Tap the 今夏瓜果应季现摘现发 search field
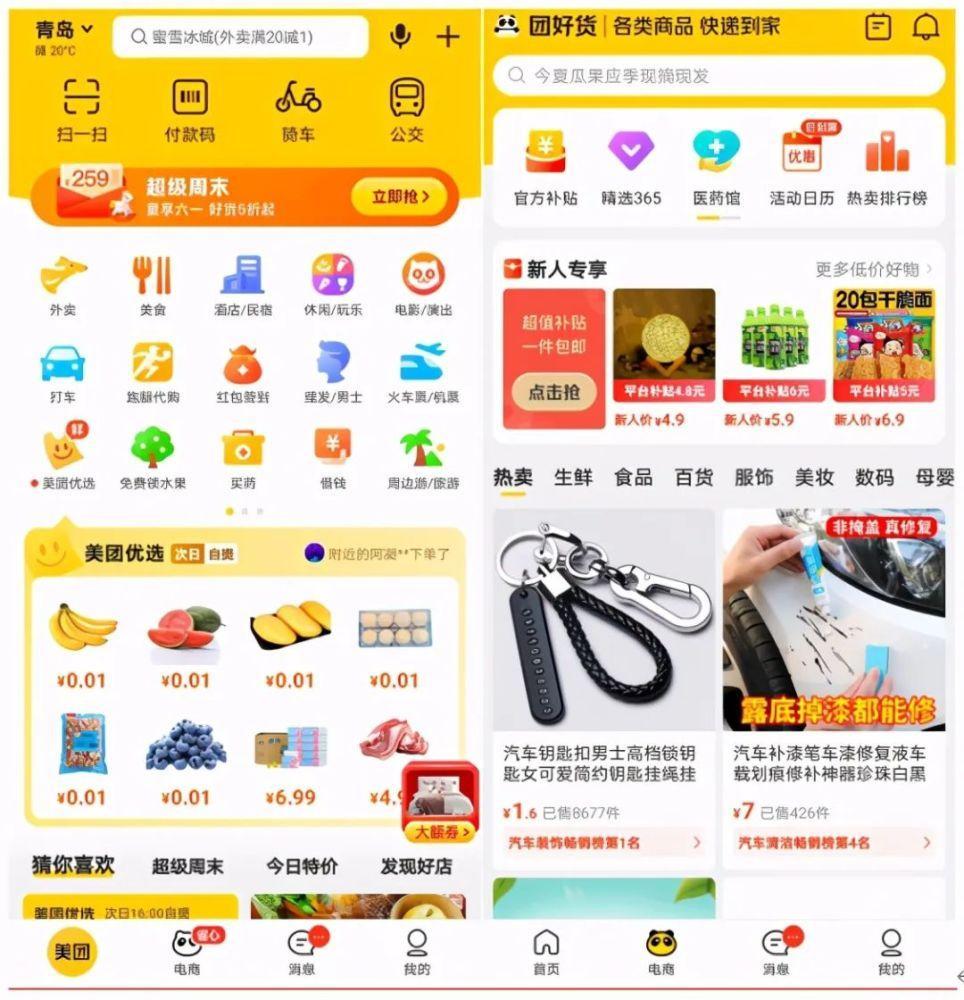This screenshot has width=964, height=1000. 718,76
